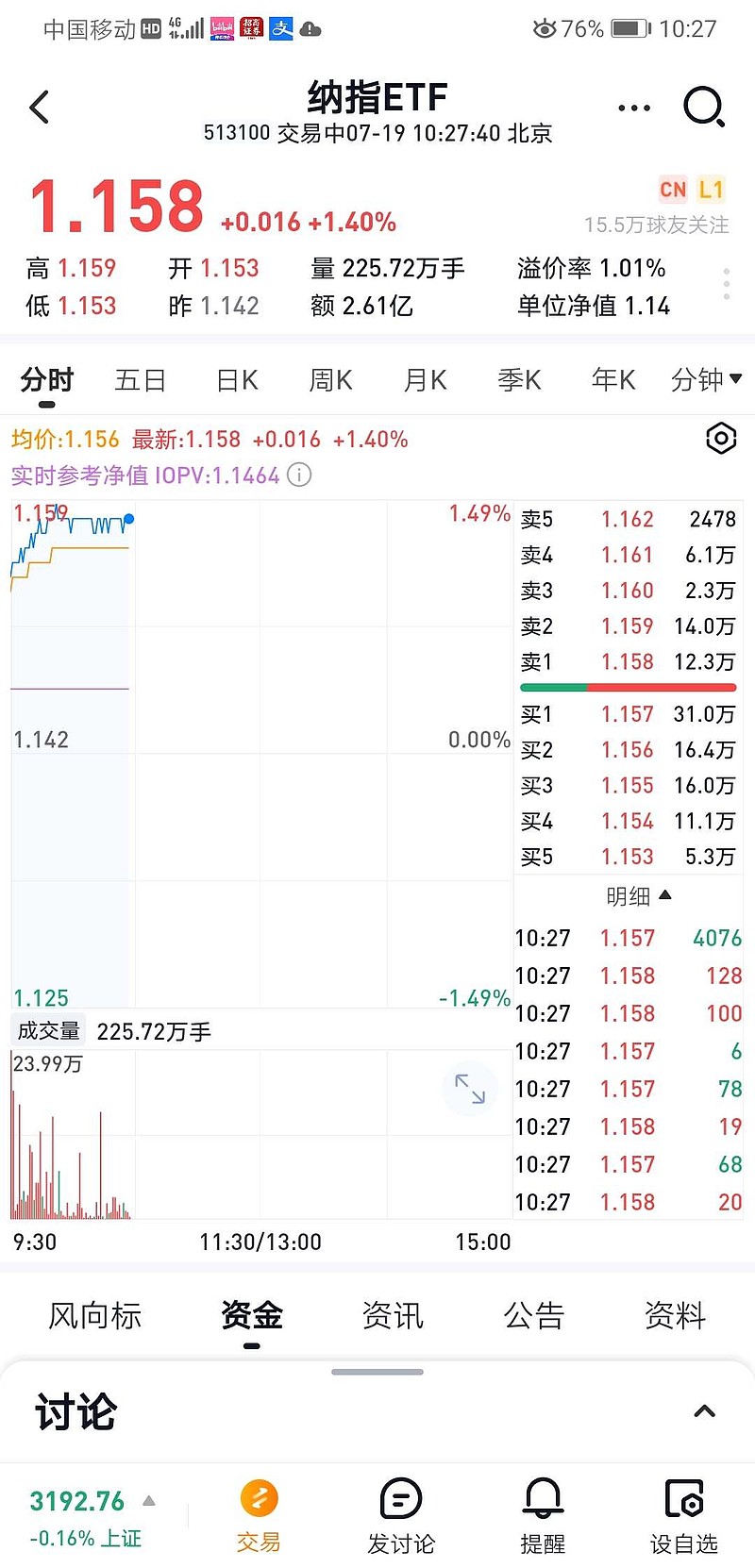Viewport: 755px width, 1568px height.
Task: Open the more options menu (...)
Action: [x=633, y=107]
